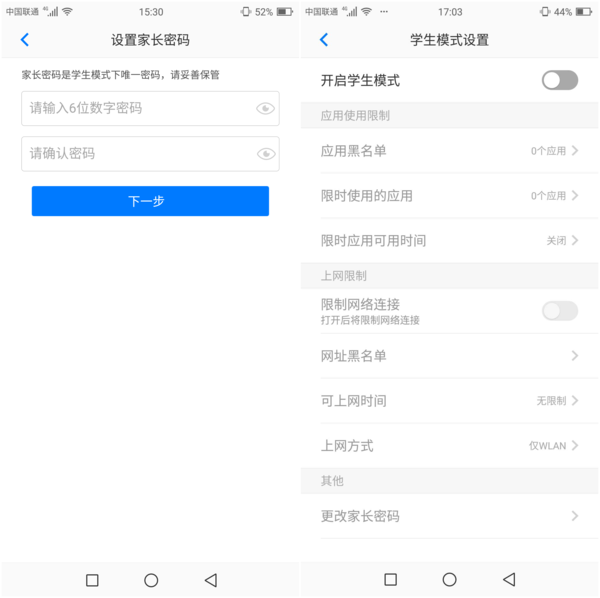This screenshot has width=600, height=598.
Task: Open 上网方式
Action: tap(449, 446)
